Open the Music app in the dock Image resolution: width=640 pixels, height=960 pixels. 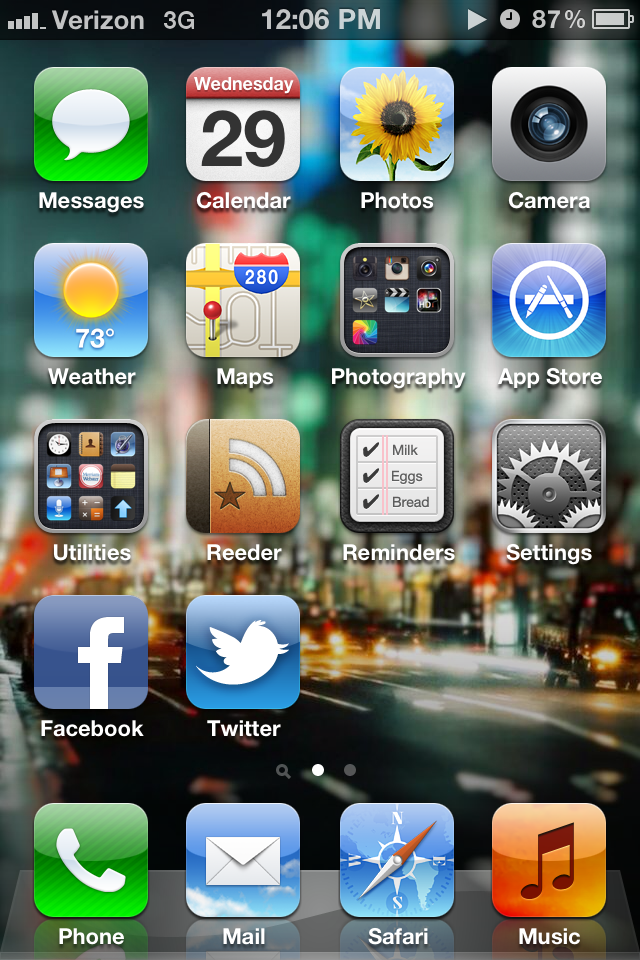point(549,860)
